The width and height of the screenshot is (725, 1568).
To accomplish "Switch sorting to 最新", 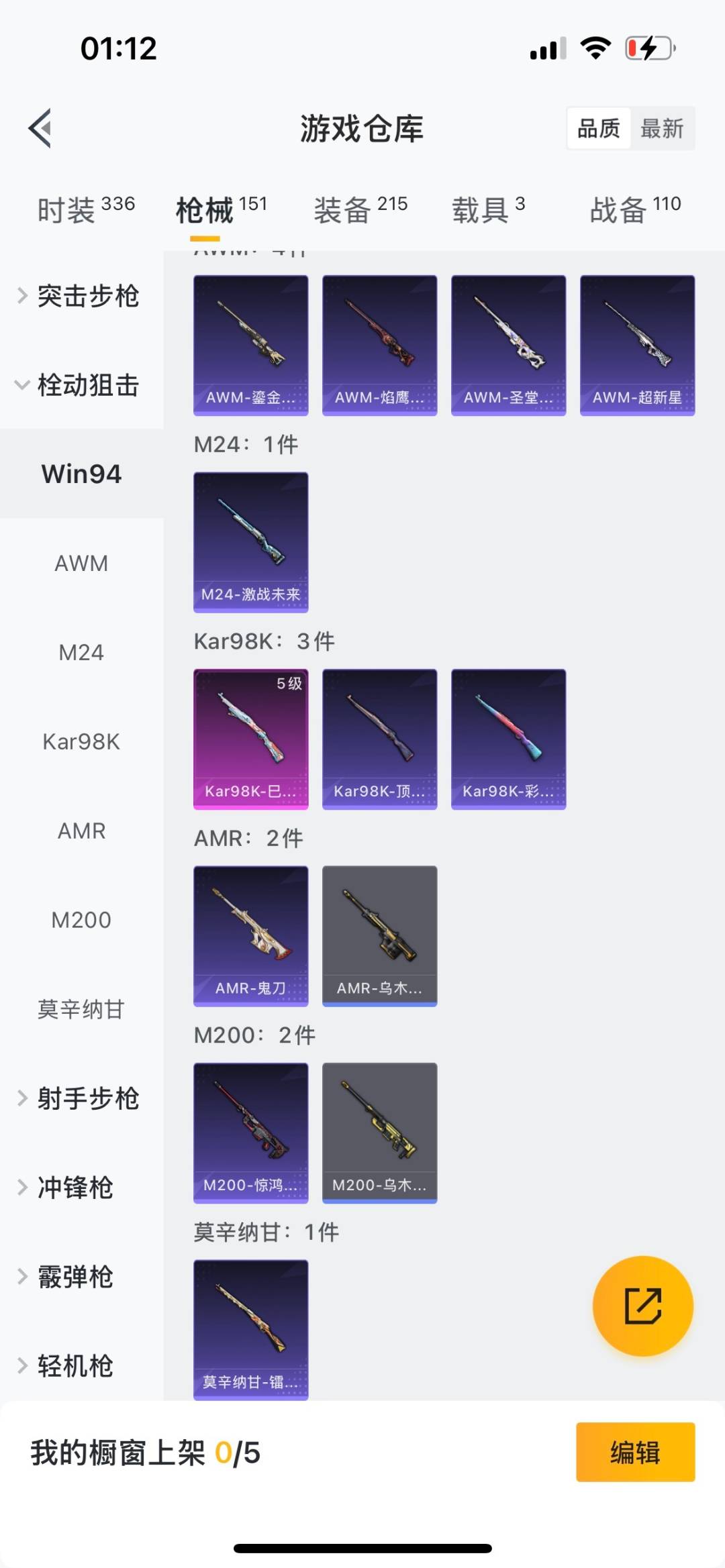I will (663, 128).
